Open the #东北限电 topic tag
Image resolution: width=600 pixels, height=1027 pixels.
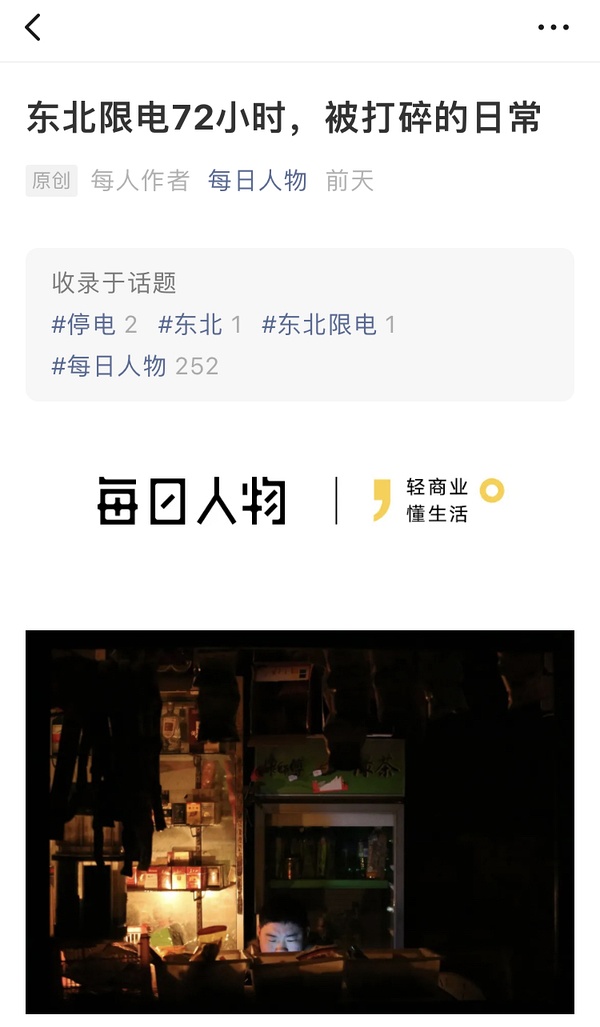[319, 324]
